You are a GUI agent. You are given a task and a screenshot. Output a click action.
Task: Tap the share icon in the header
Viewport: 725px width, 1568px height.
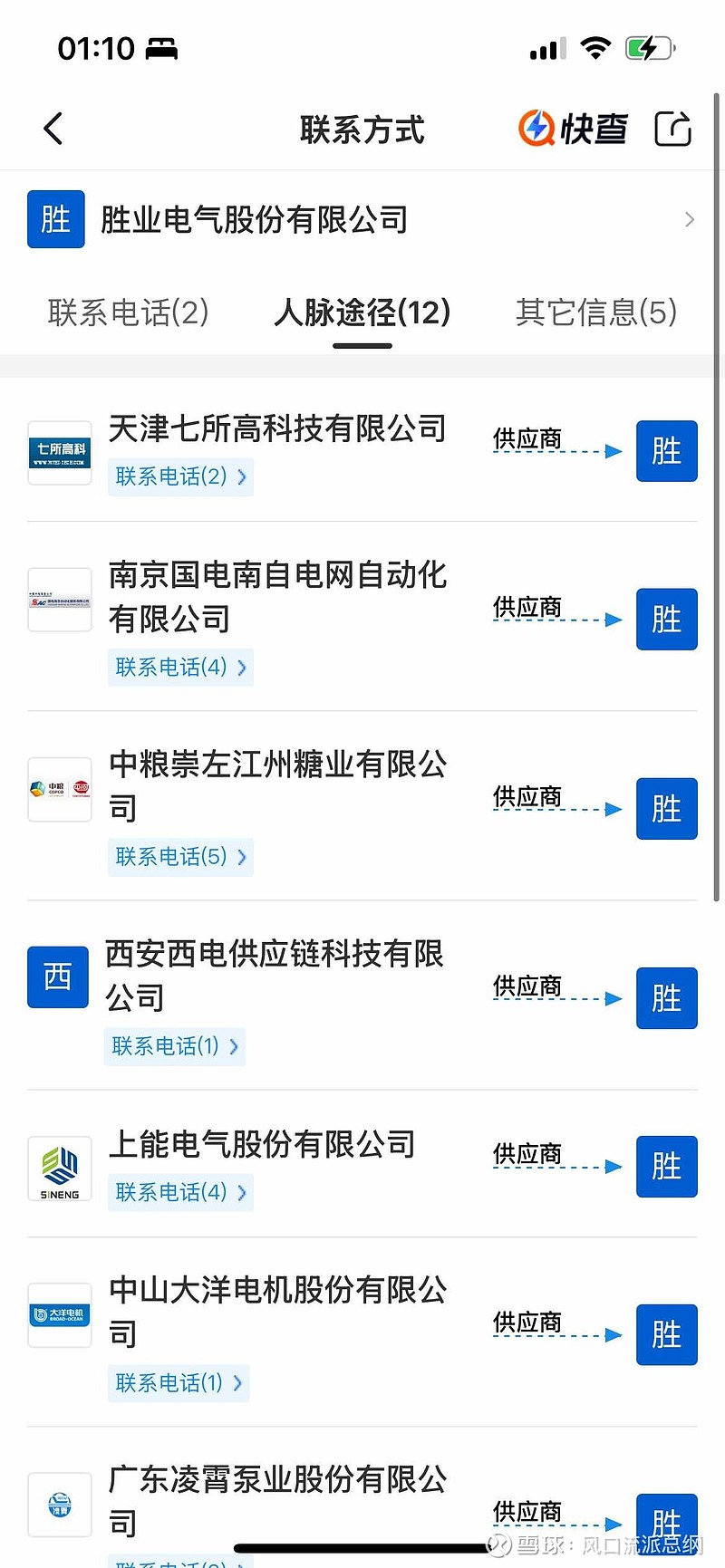click(x=672, y=128)
